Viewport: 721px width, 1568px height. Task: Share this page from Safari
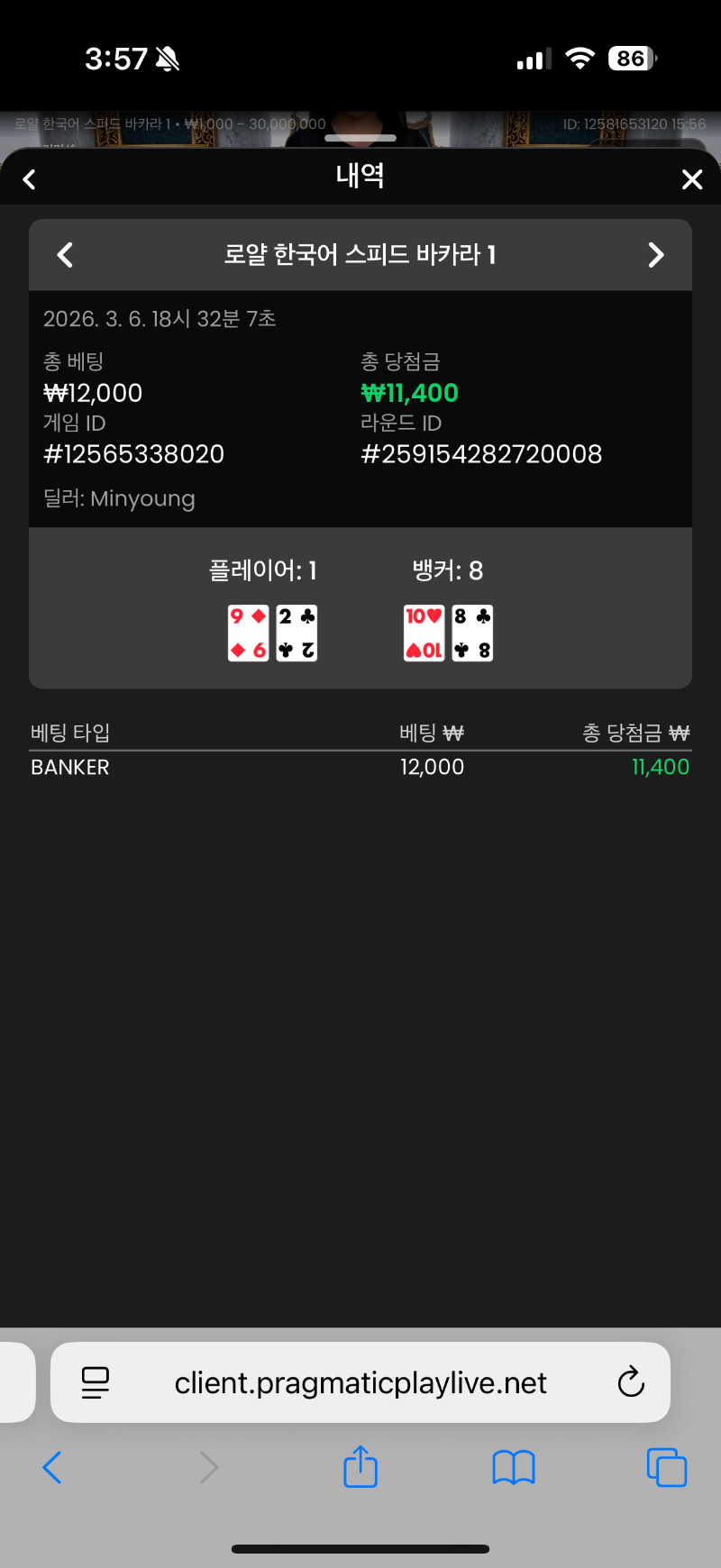coord(360,1466)
